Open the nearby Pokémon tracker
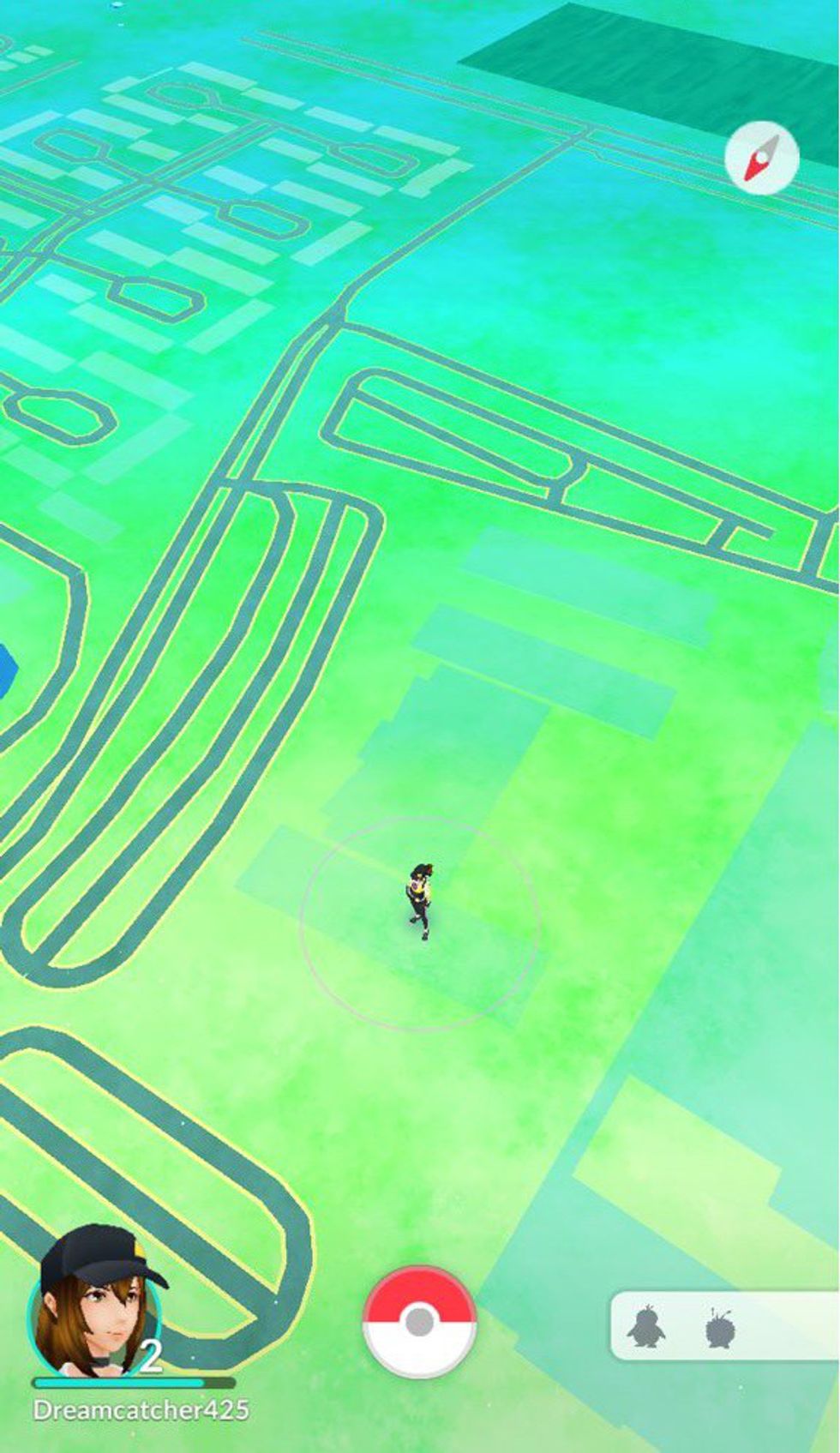 [723, 1327]
